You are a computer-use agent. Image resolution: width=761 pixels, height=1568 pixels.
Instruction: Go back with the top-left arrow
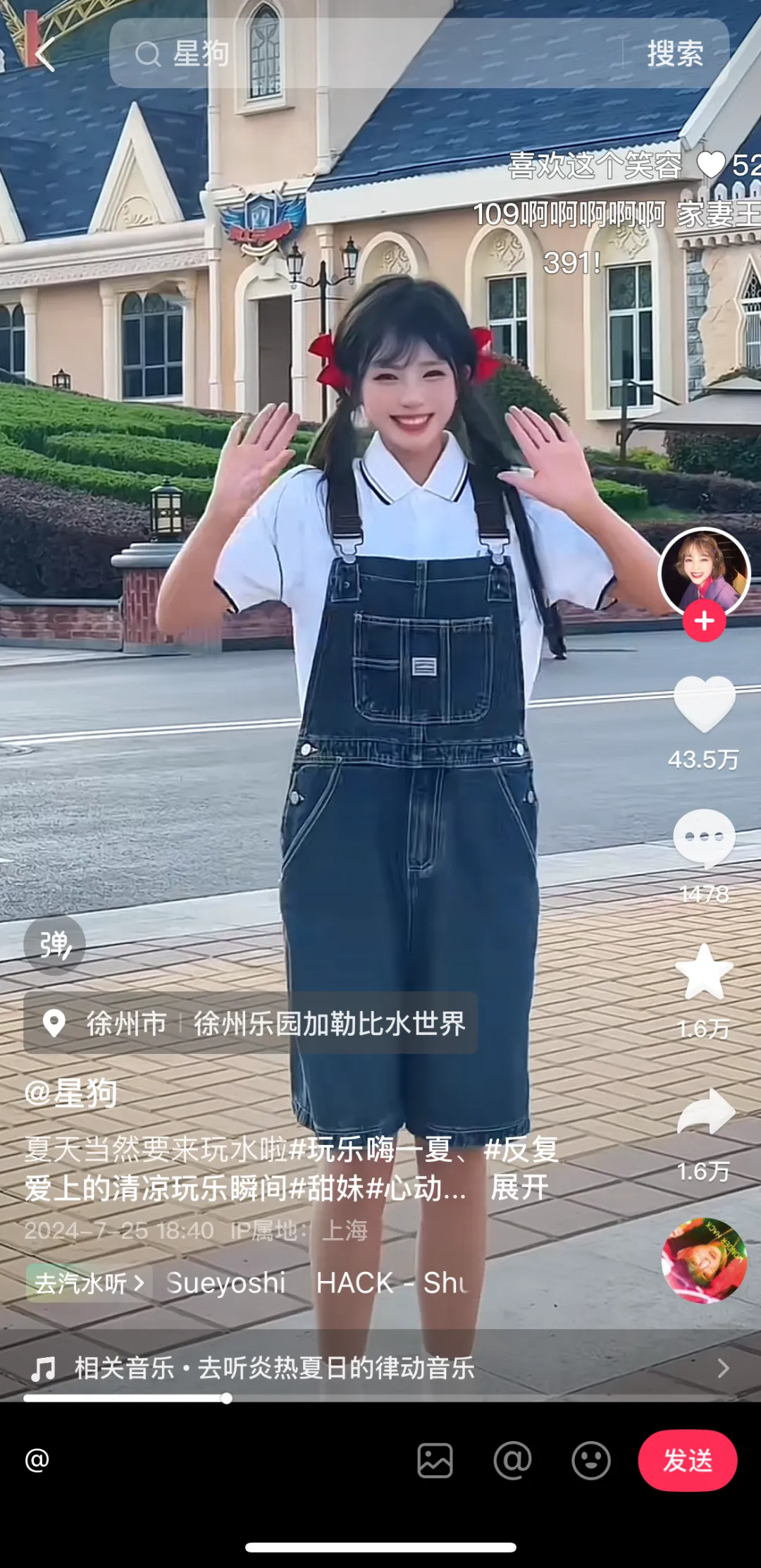click(44, 54)
